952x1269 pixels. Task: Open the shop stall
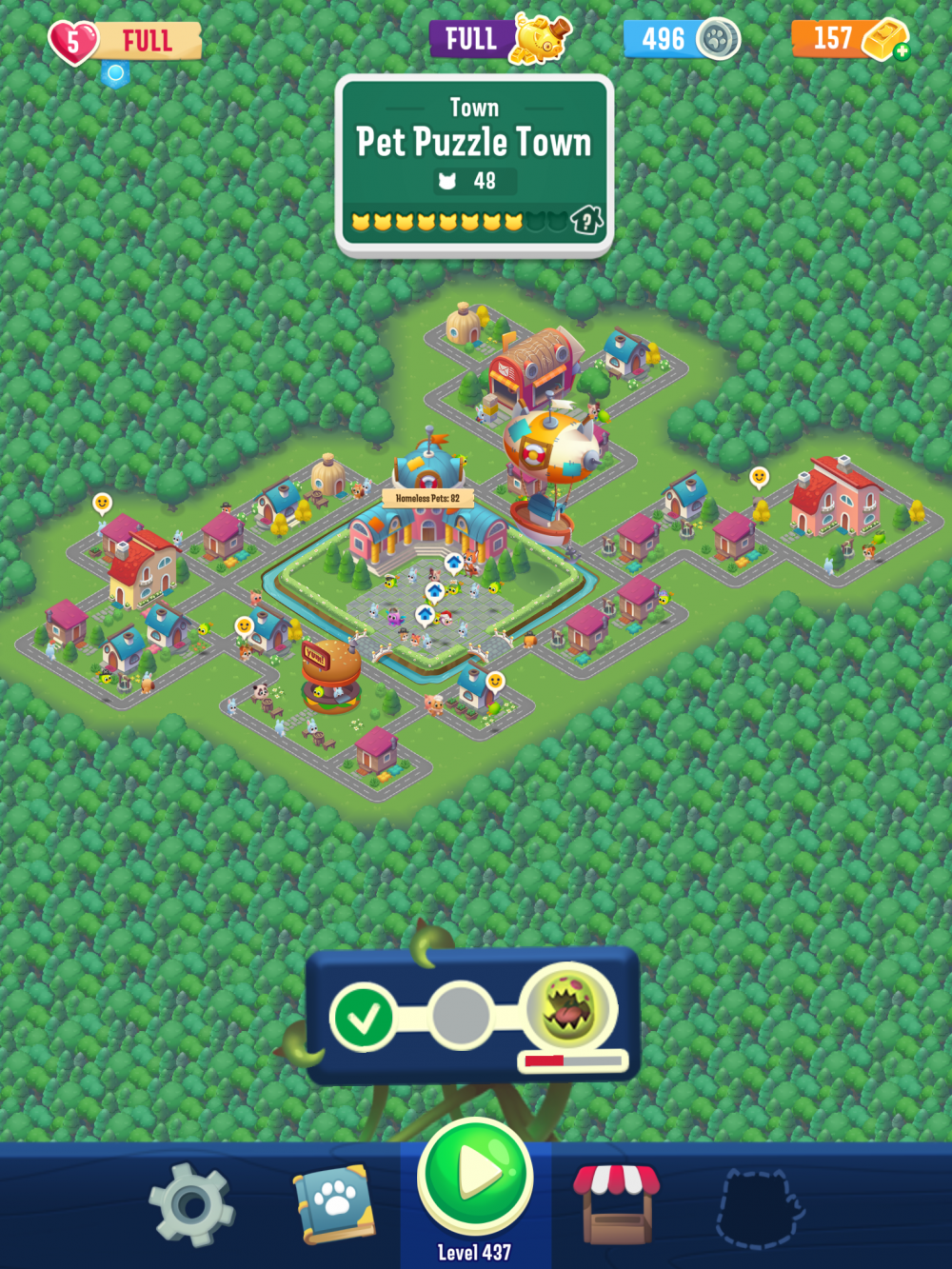[616, 1203]
